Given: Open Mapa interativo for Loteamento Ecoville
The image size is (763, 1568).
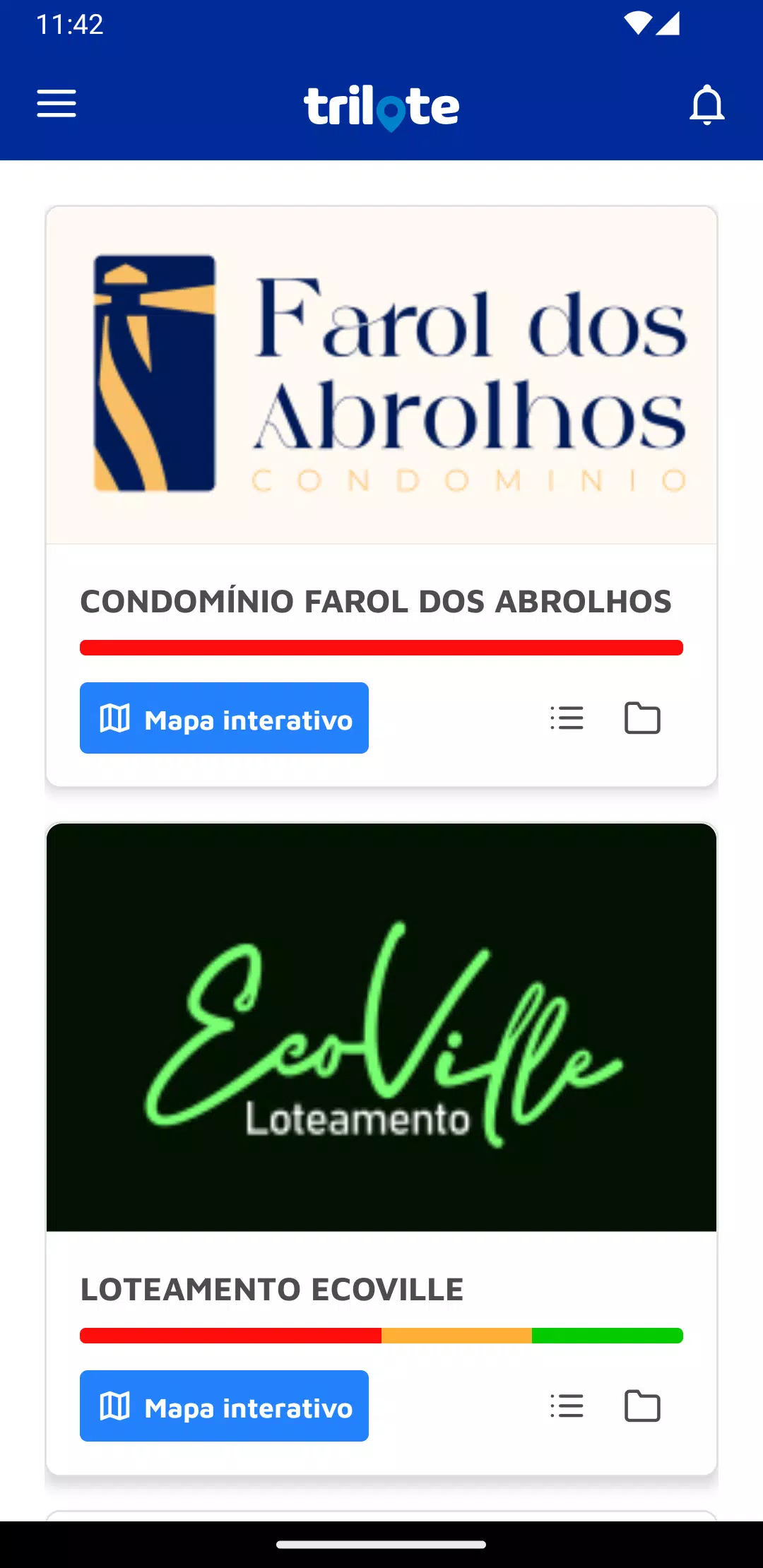Looking at the screenshot, I should [x=224, y=1406].
